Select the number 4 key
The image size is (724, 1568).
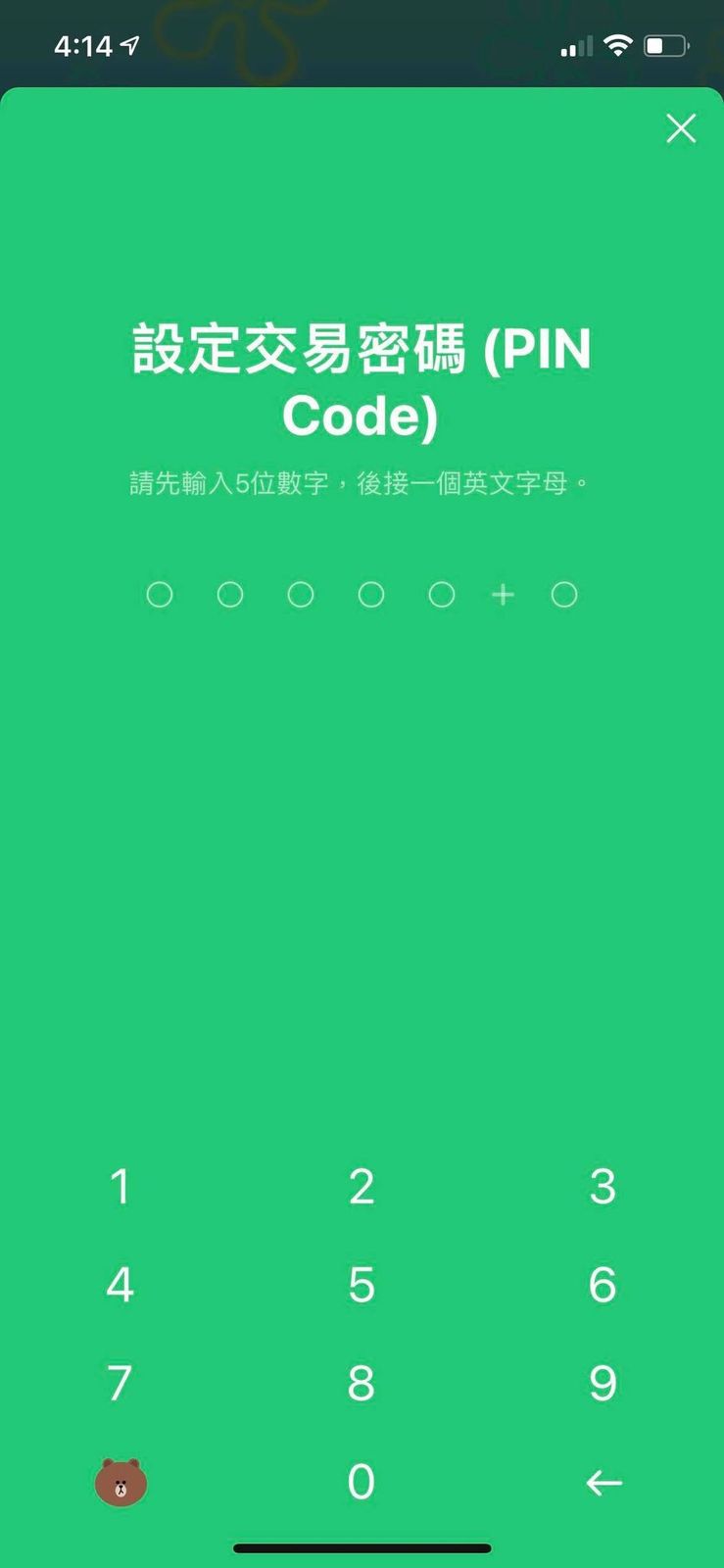coord(120,1285)
